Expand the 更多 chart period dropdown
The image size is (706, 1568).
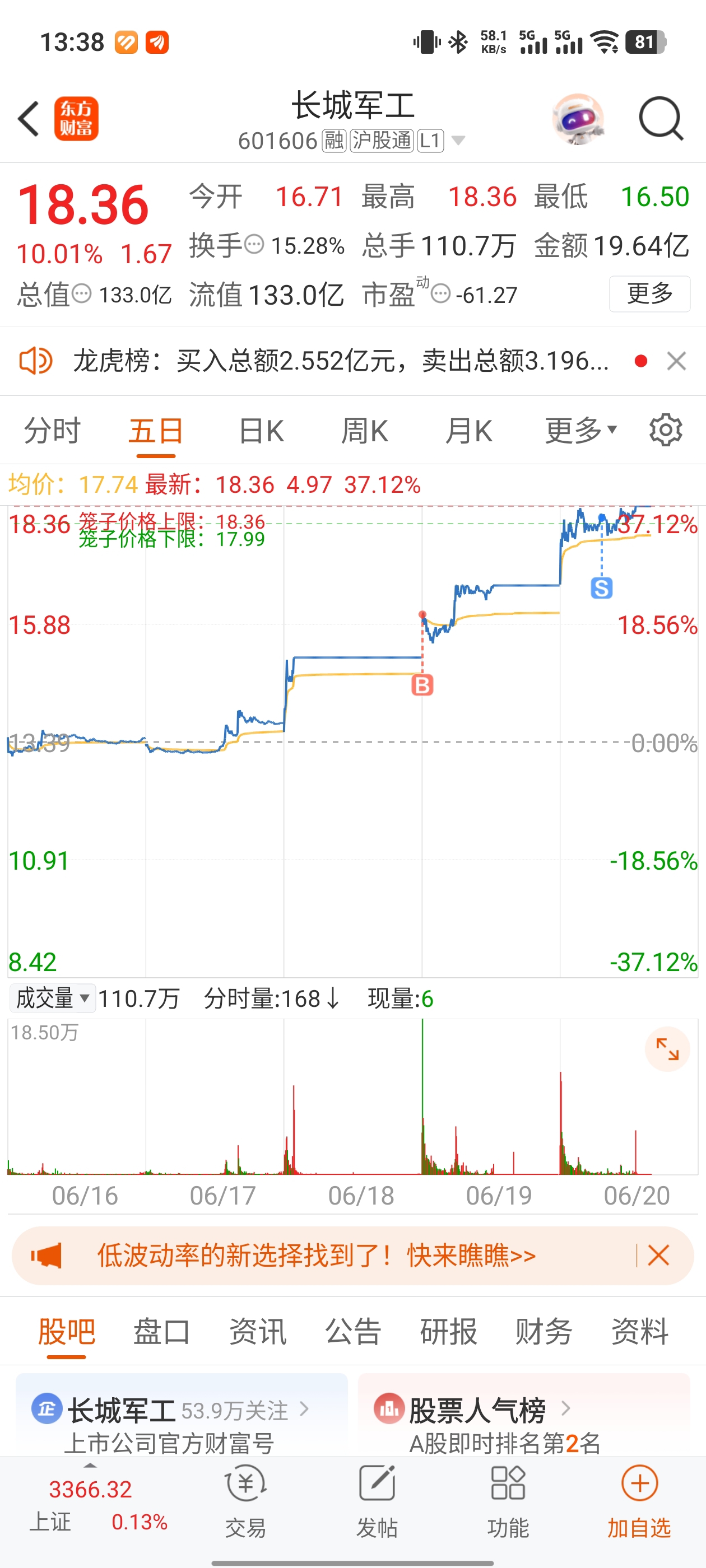[x=581, y=431]
